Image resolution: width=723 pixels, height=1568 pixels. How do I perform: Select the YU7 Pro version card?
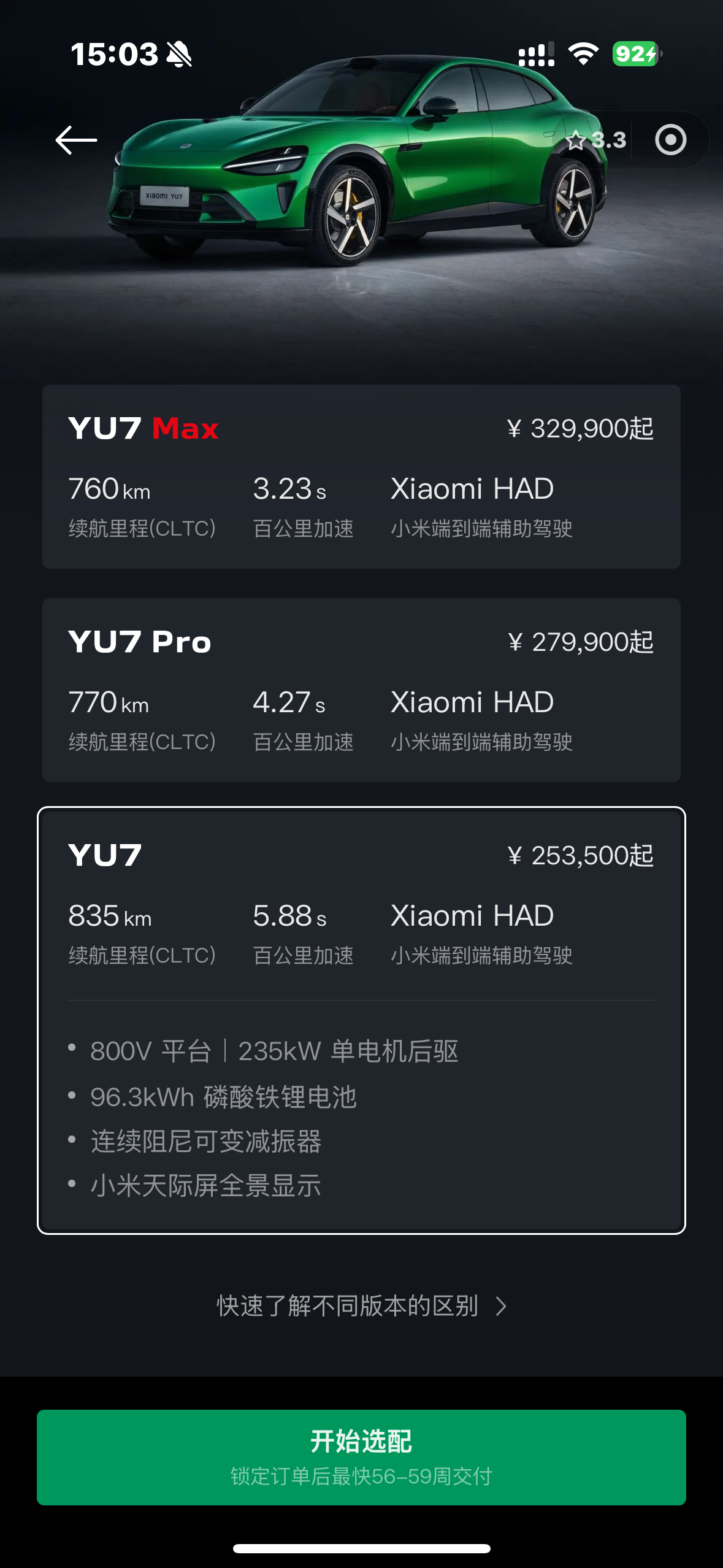pyautogui.click(x=361, y=690)
